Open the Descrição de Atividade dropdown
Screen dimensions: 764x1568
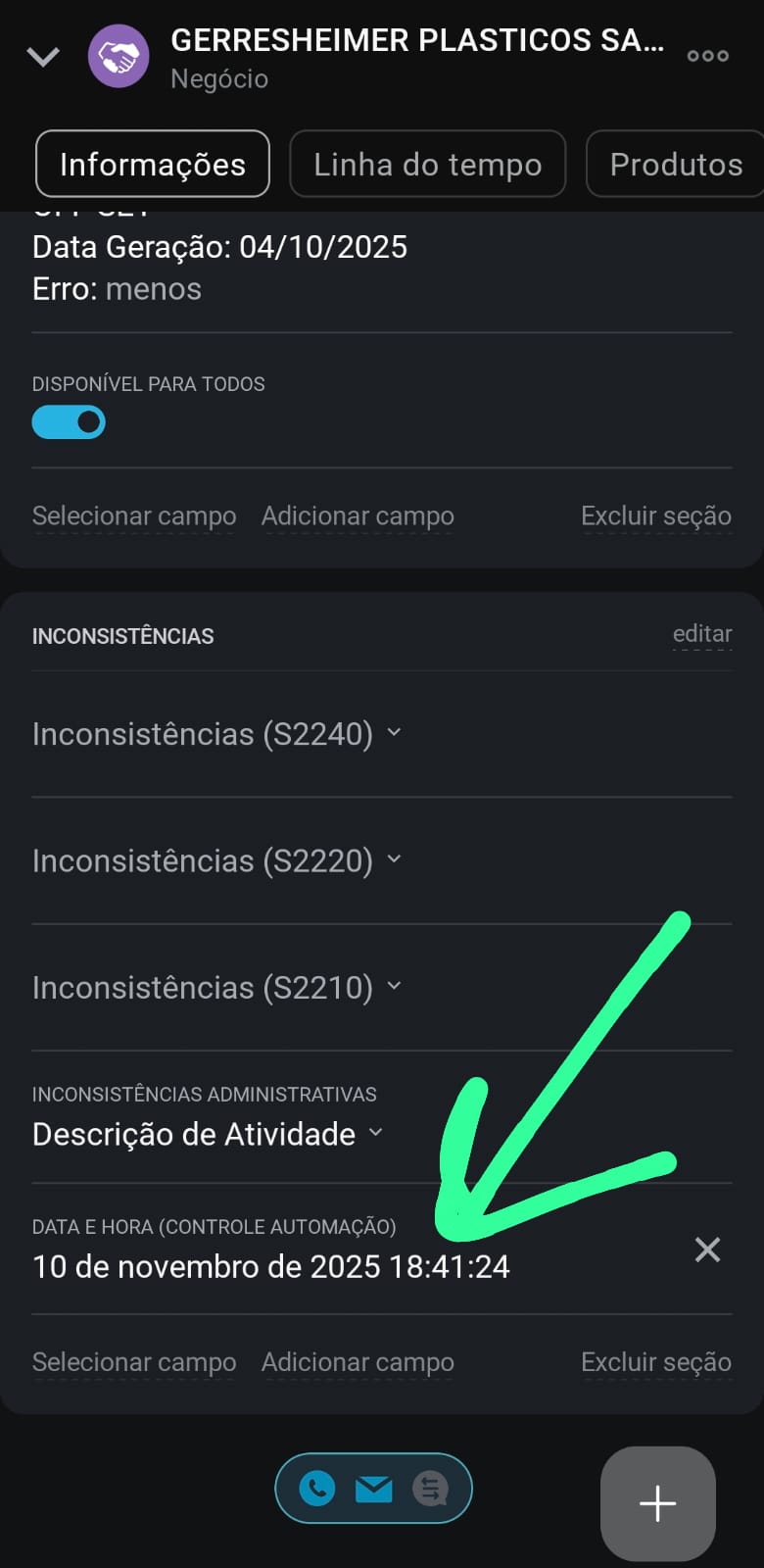208,1134
